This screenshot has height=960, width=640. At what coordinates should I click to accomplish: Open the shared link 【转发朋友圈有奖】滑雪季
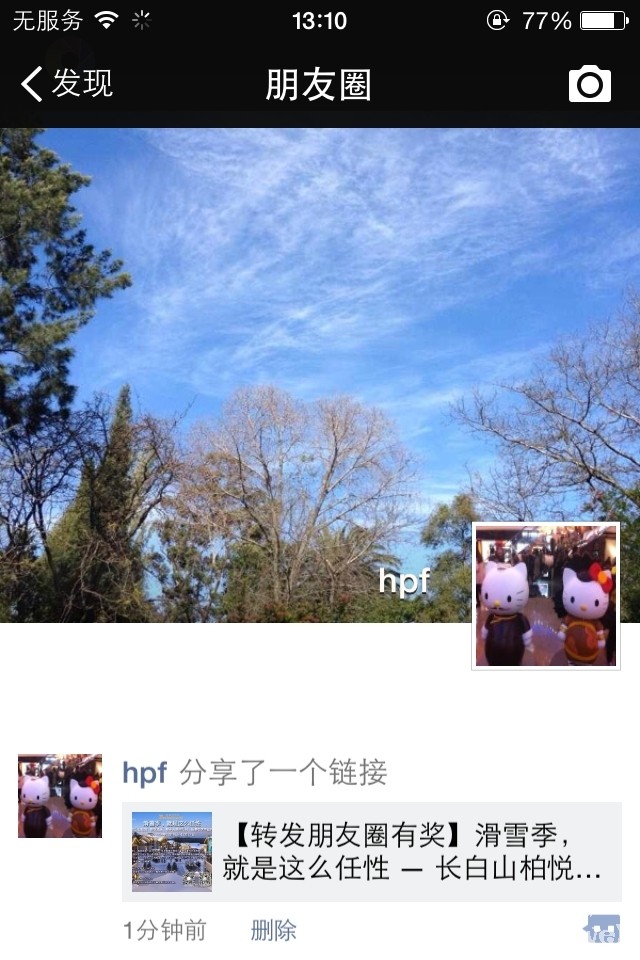point(372,852)
